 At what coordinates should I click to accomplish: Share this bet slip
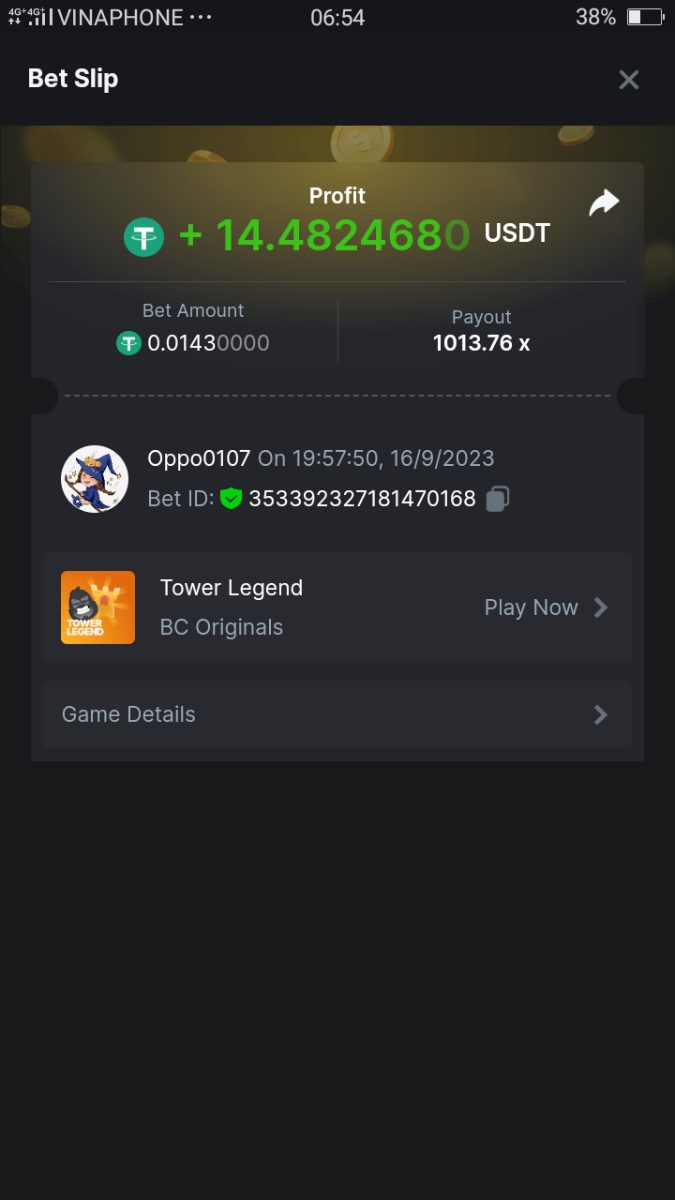(x=604, y=203)
